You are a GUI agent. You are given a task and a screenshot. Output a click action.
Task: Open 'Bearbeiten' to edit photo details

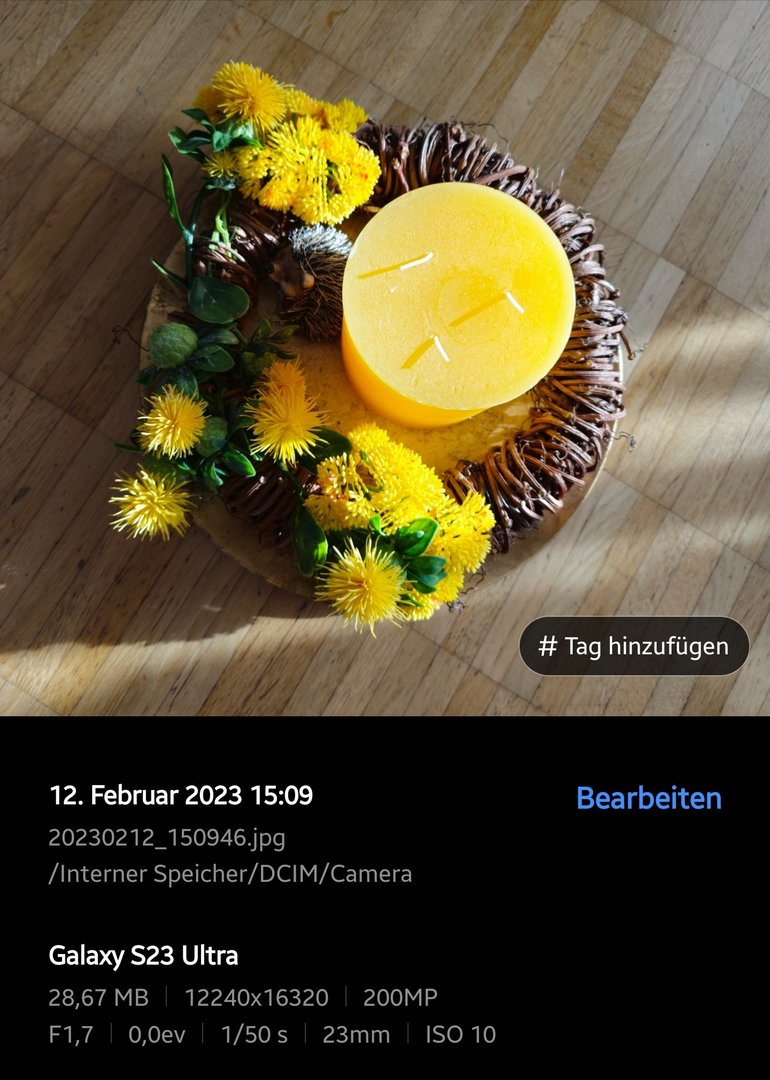click(x=648, y=798)
